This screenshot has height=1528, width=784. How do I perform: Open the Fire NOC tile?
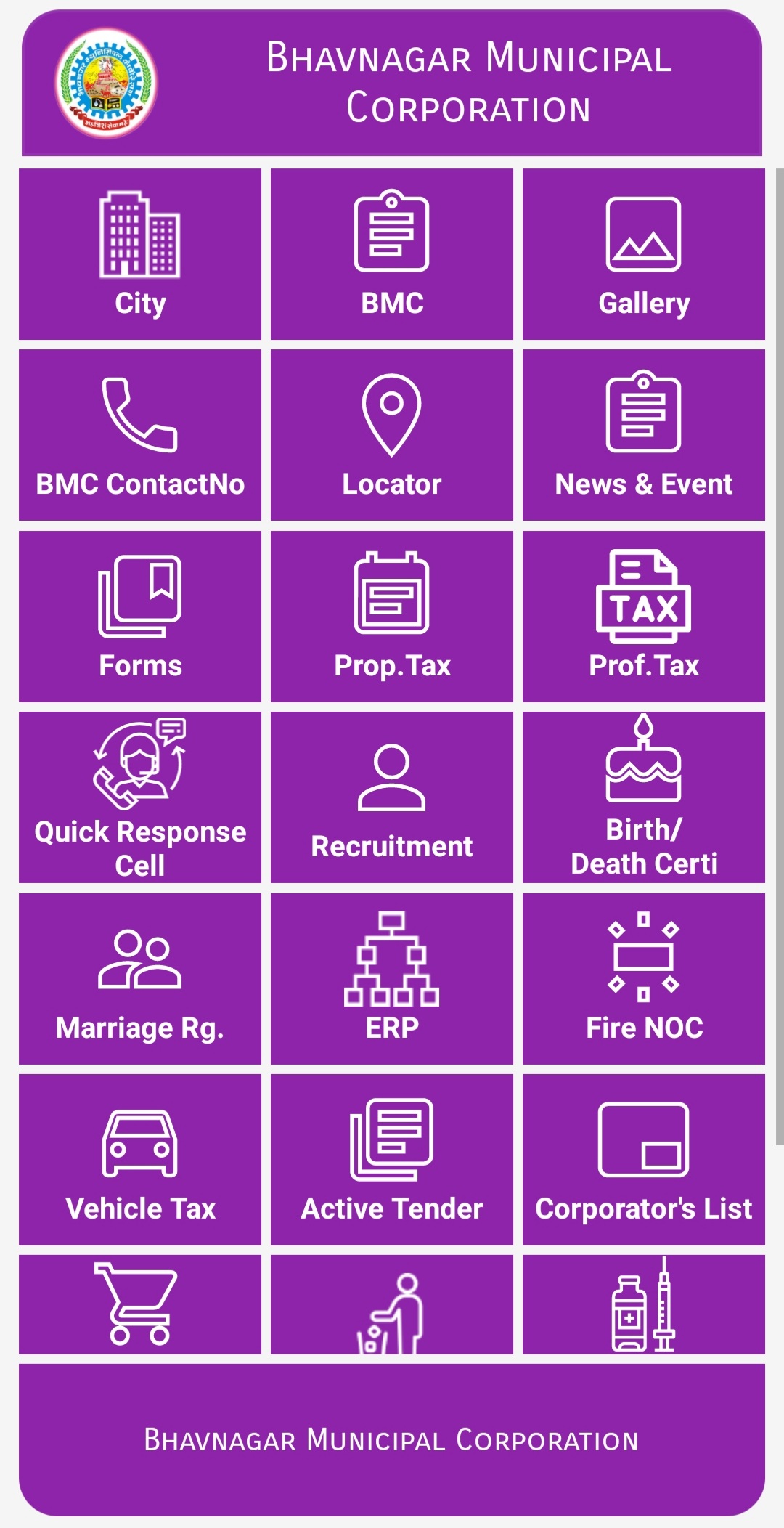[x=644, y=979]
